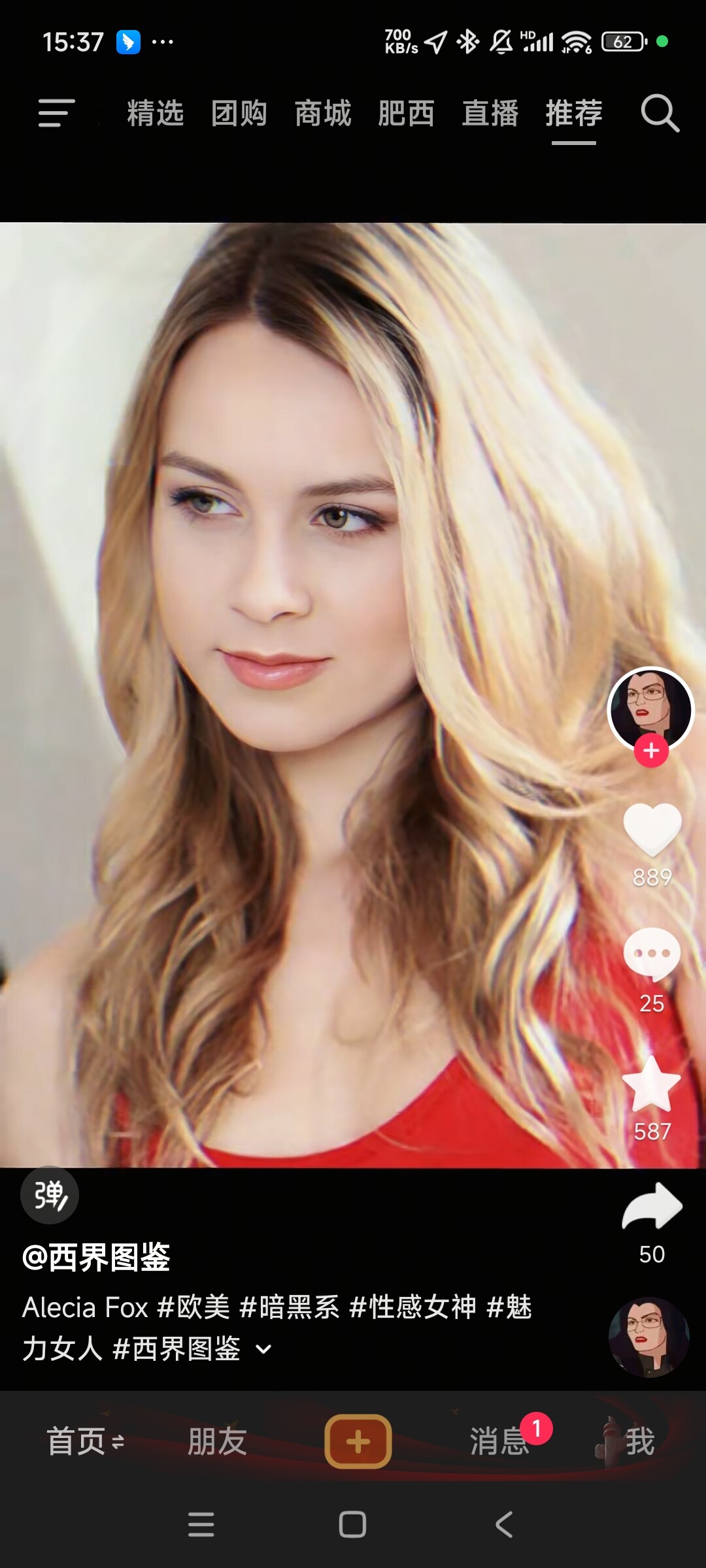Open the 商城 tab
The image size is (706, 1568).
[x=322, y=113]
